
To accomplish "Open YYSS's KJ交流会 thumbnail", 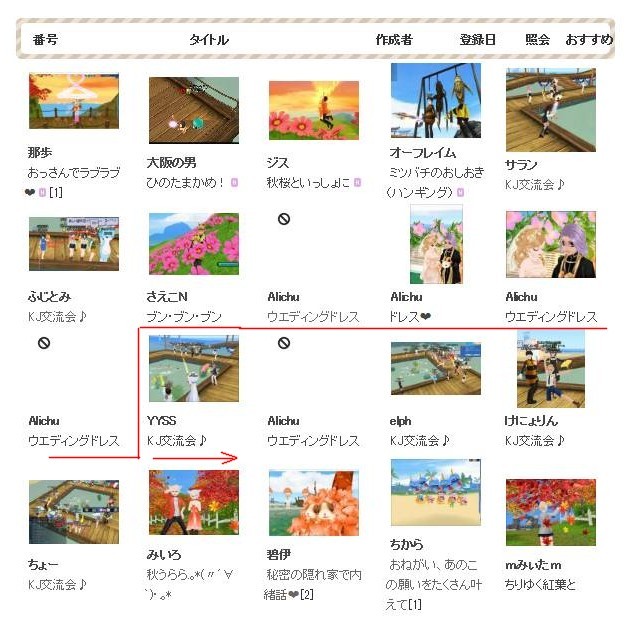I will pos(194,368).
